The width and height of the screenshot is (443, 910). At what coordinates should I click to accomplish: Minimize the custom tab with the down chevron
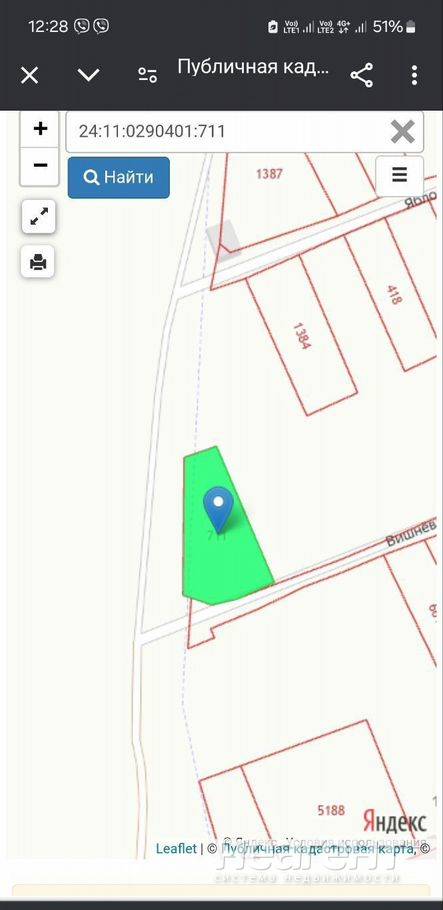pos(88,75)
